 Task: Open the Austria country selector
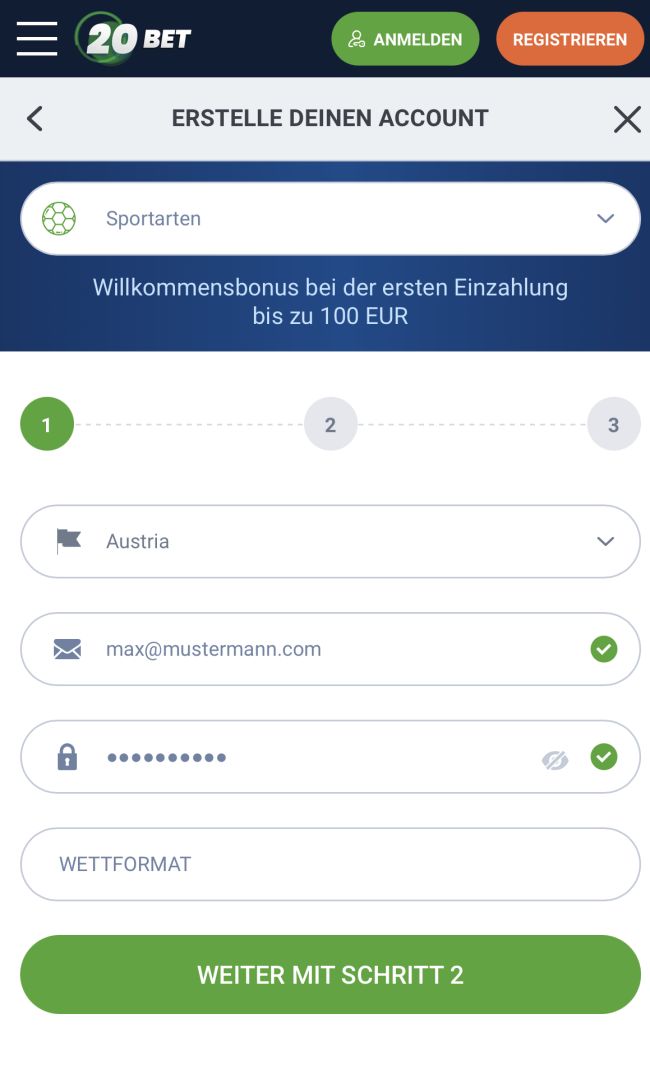(x=330, y=541)
